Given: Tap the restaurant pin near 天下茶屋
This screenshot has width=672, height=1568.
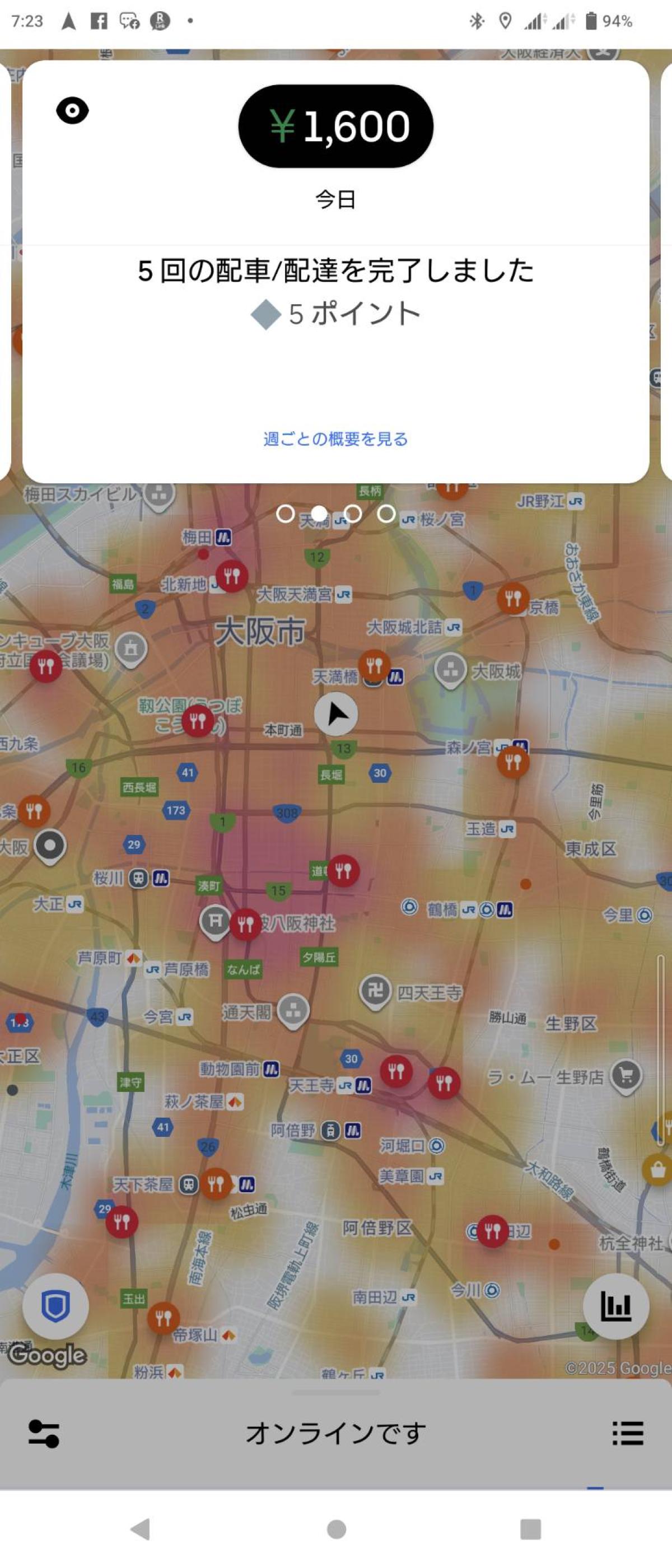Looking at the screenshot, I should tap(216, 1184).
